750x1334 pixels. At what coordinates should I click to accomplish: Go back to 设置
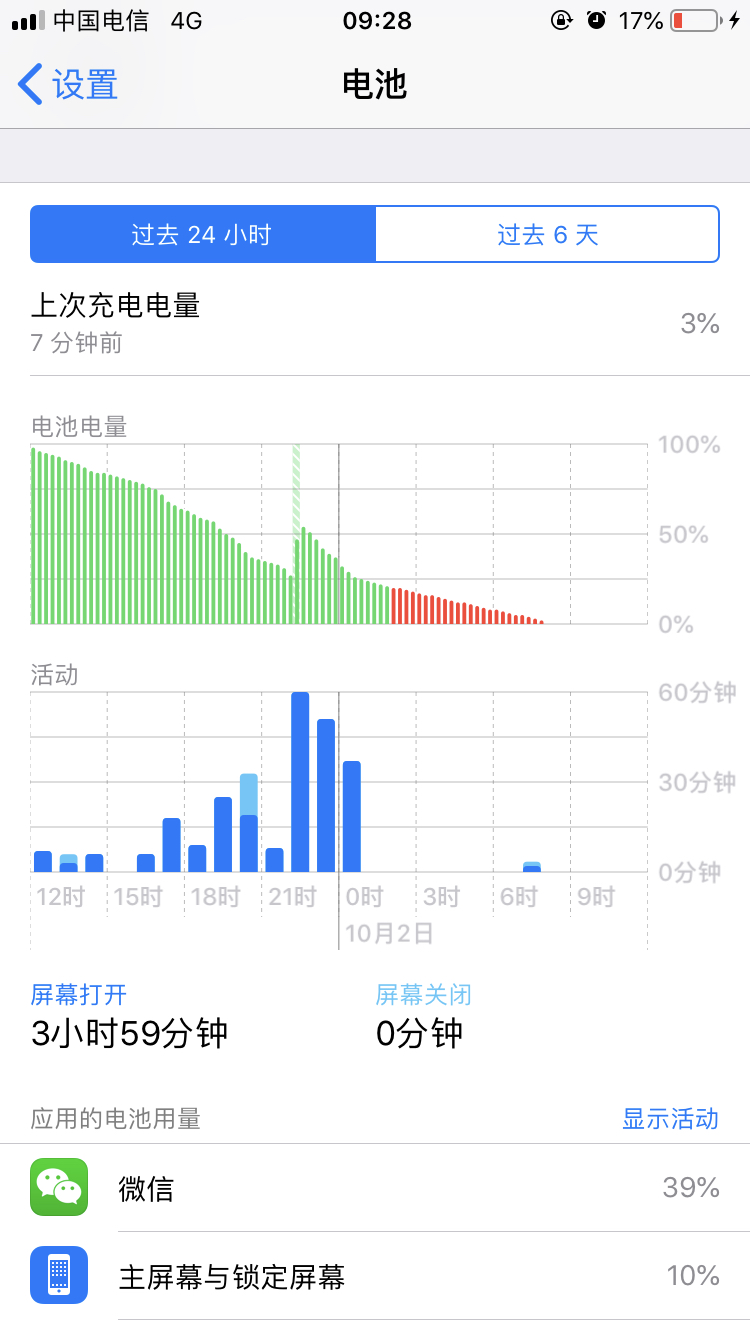click(68, 85)
